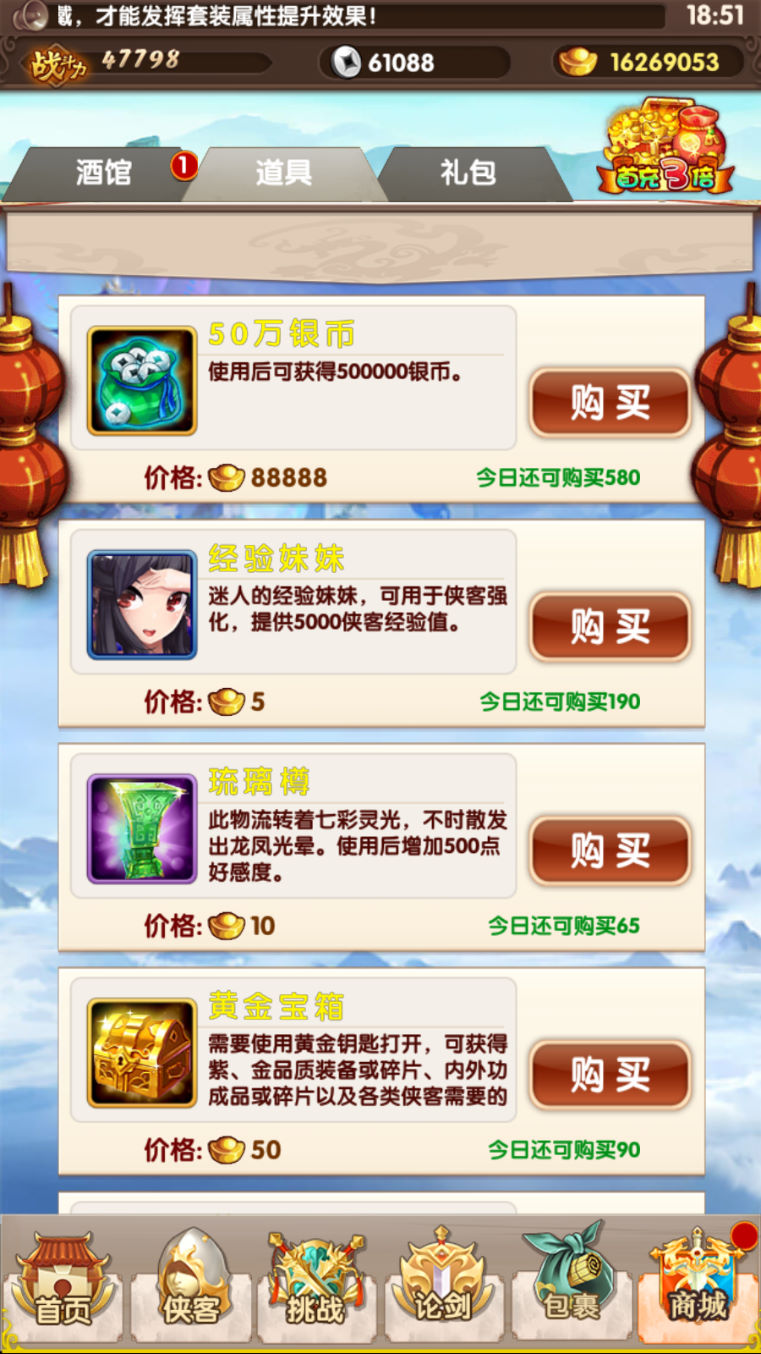View the 50万银币 item icon
The height and width of the screenshot is (1354, 761).
[x=142, y=380]
